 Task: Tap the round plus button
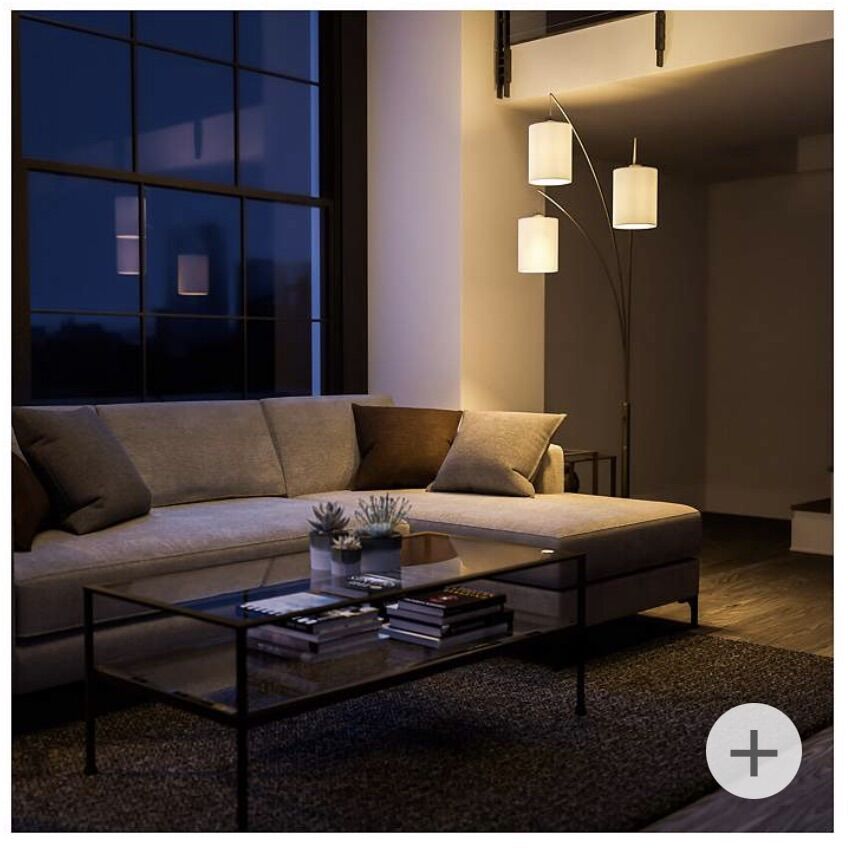[x=753, y=751]
